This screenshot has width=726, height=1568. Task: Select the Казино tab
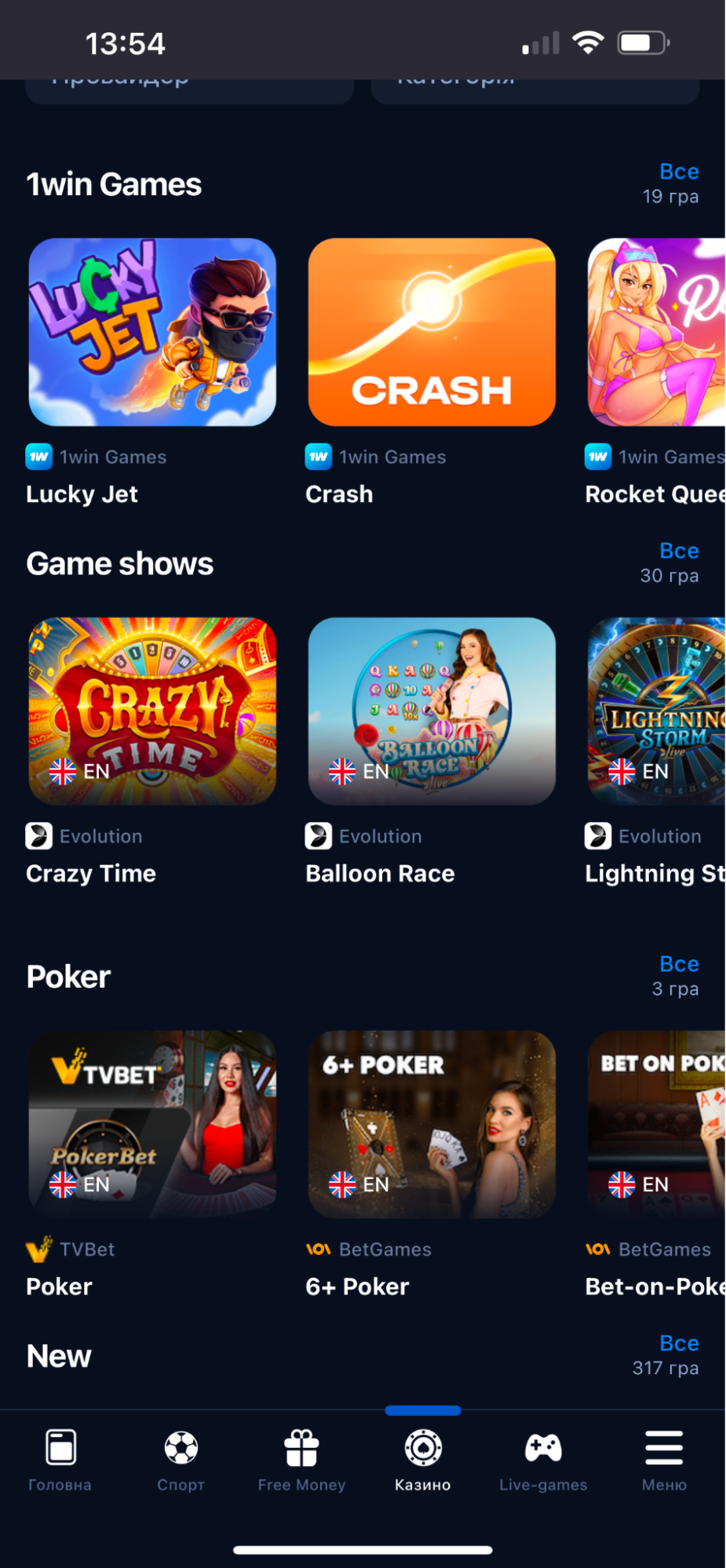423,1460
